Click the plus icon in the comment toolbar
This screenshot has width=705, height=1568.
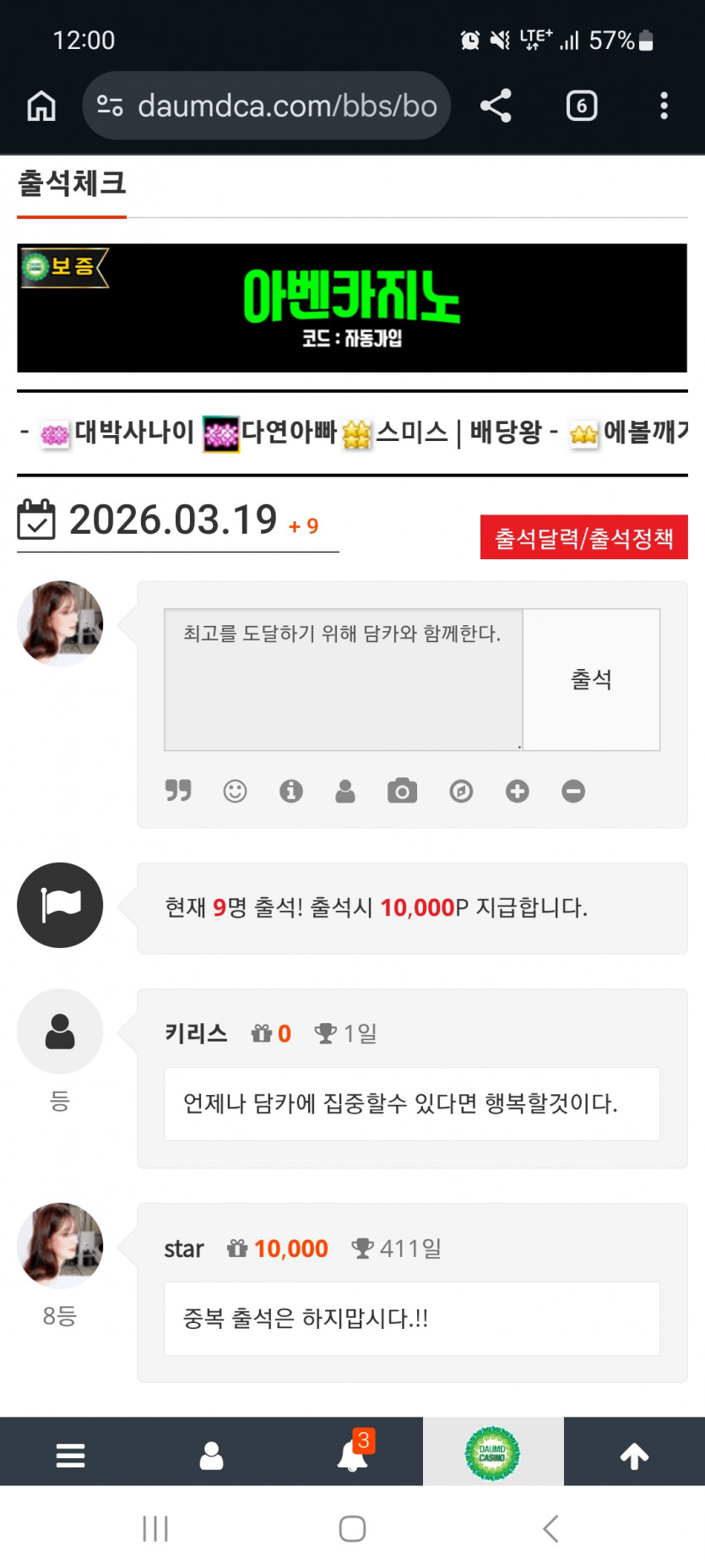517,791
